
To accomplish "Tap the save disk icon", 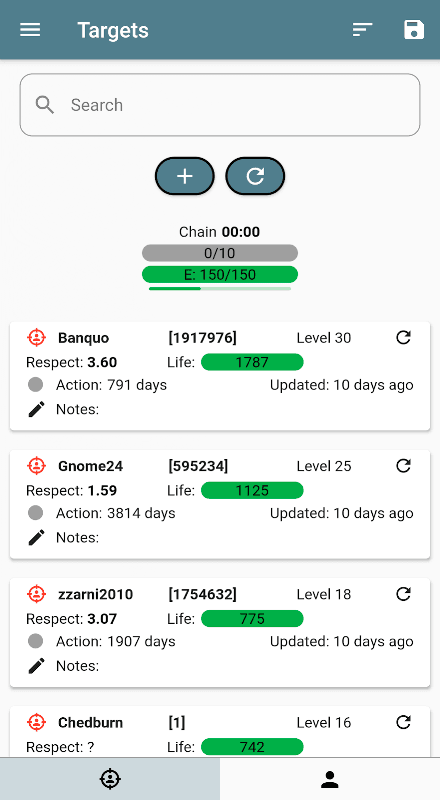I will [x=414, y=30].
